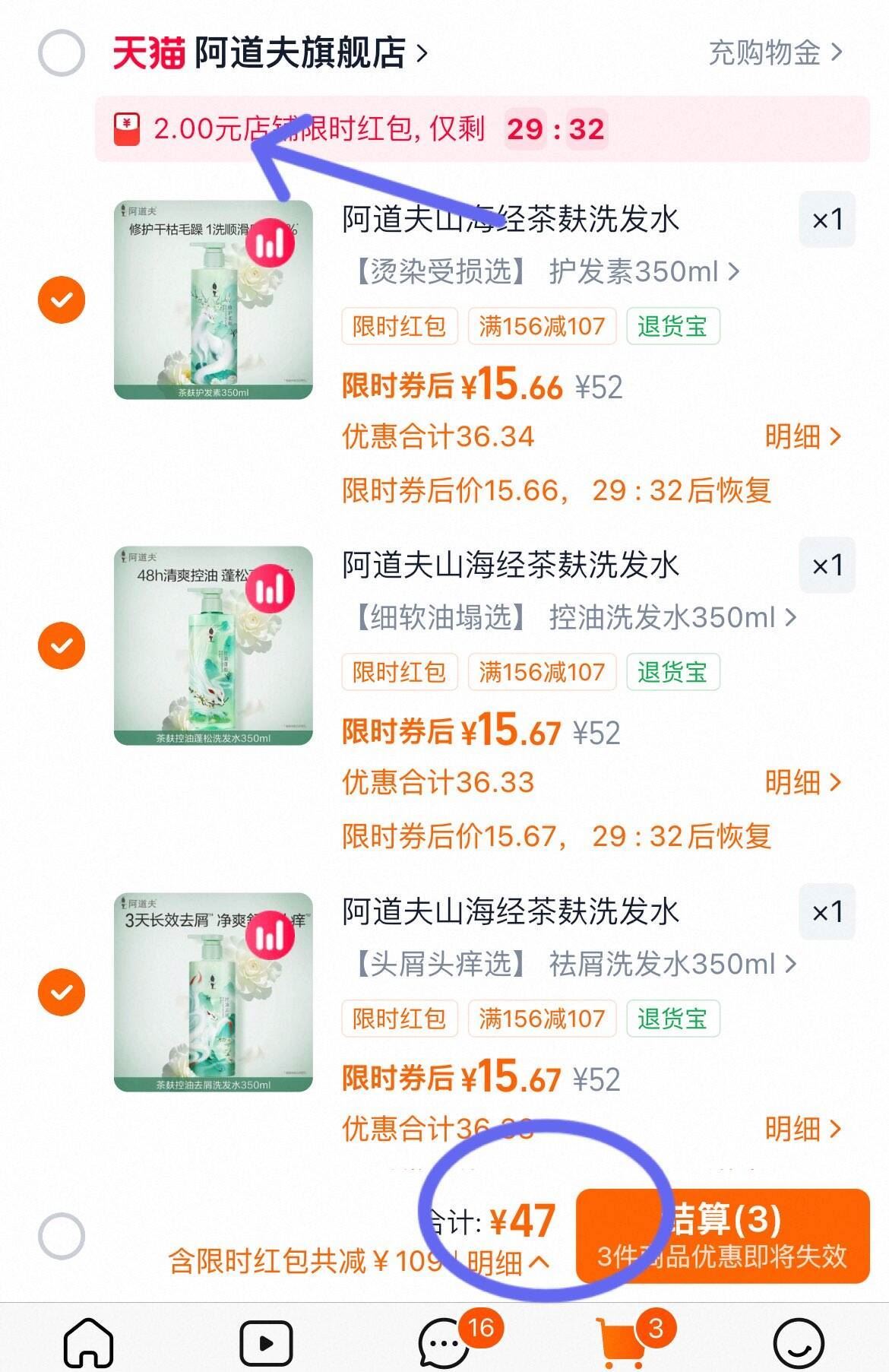Screen dimensions: 889x1372
Task: Tap 结算(3) to check out
Action: 723,1235
